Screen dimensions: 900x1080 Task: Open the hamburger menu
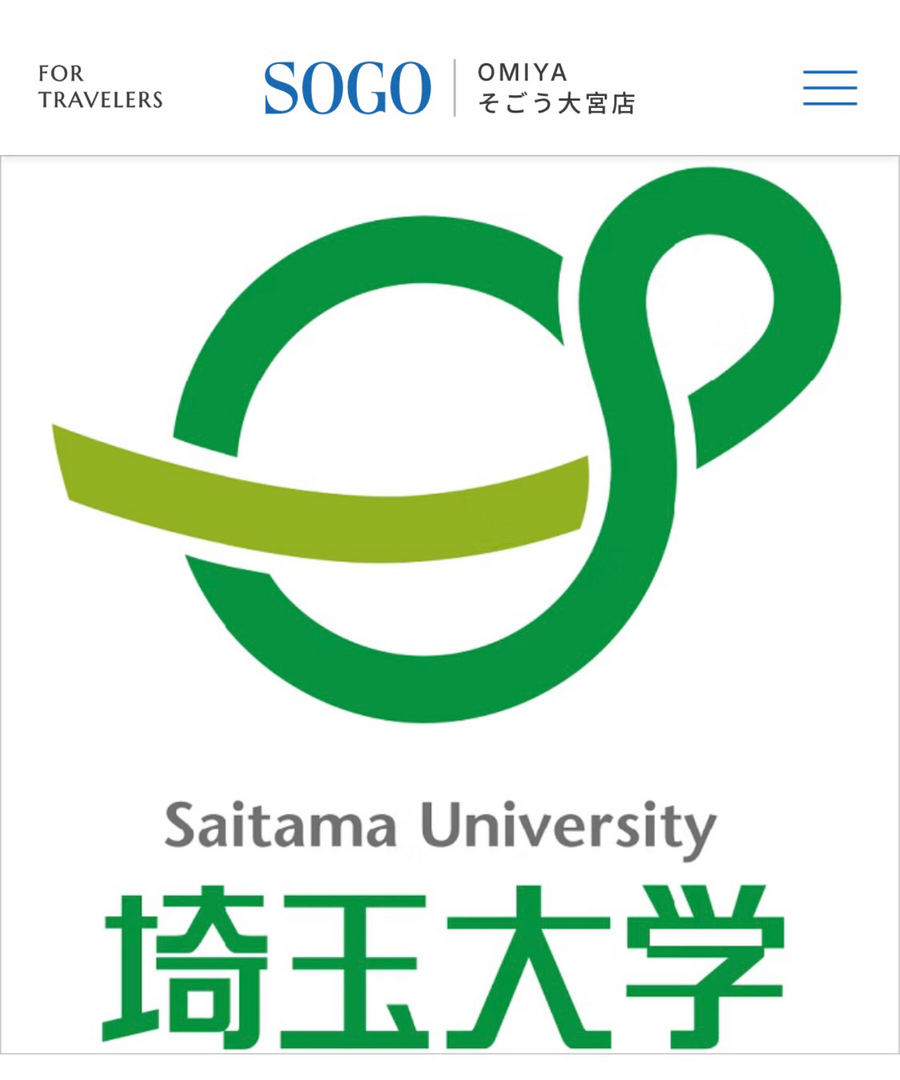pos(829,88)
